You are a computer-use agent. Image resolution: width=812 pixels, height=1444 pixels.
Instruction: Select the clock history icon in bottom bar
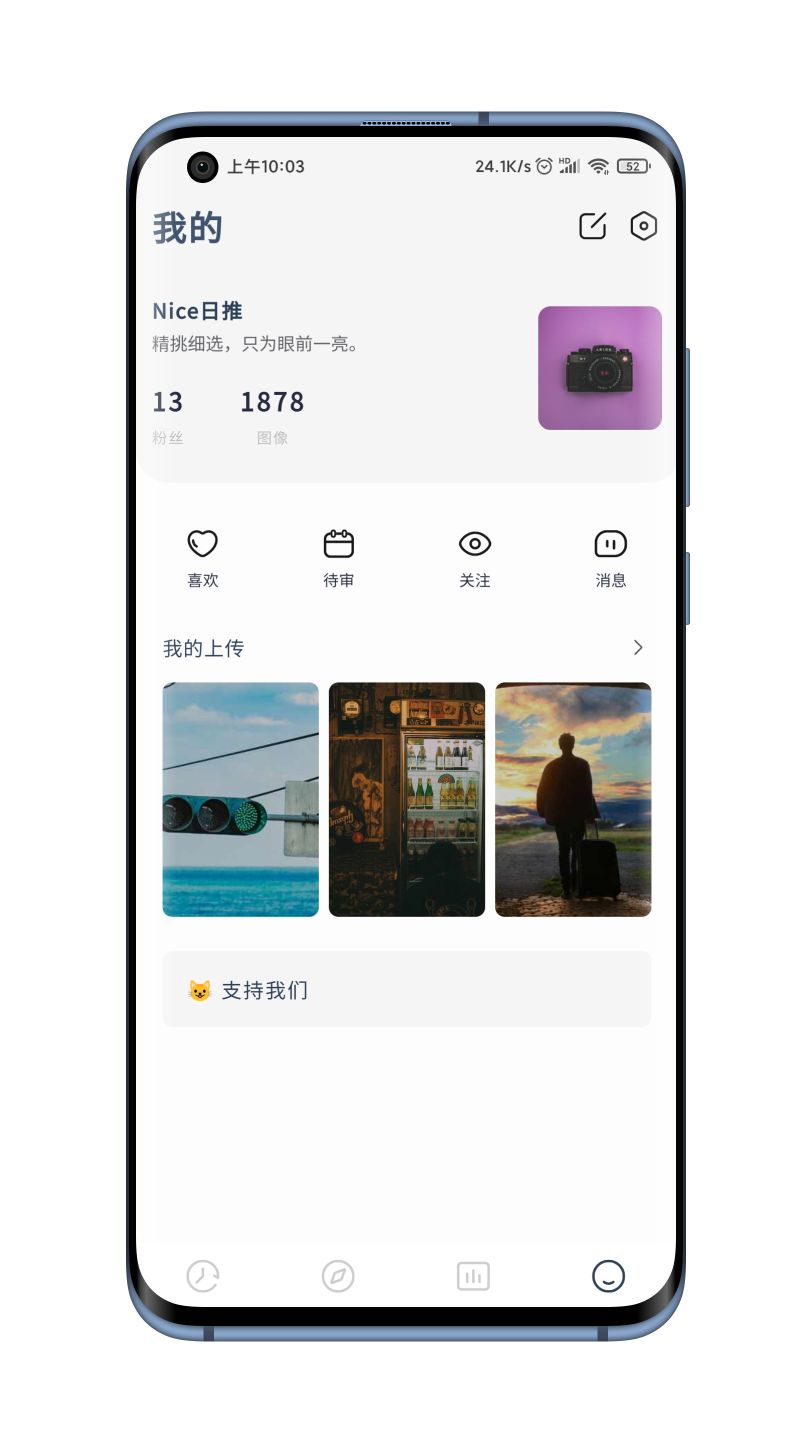[203, 1276]
